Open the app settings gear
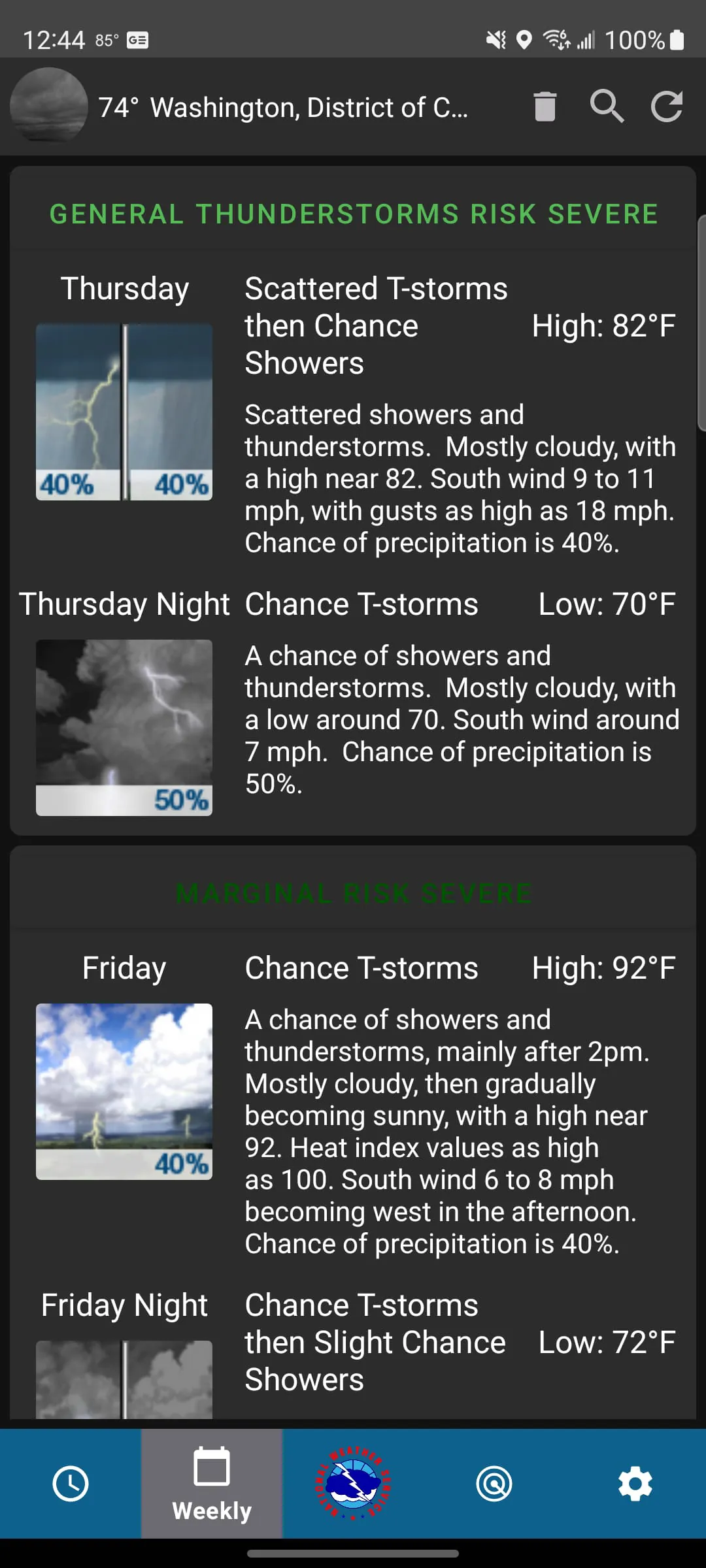This screenshot has height=1568, width=706. 635,1483
